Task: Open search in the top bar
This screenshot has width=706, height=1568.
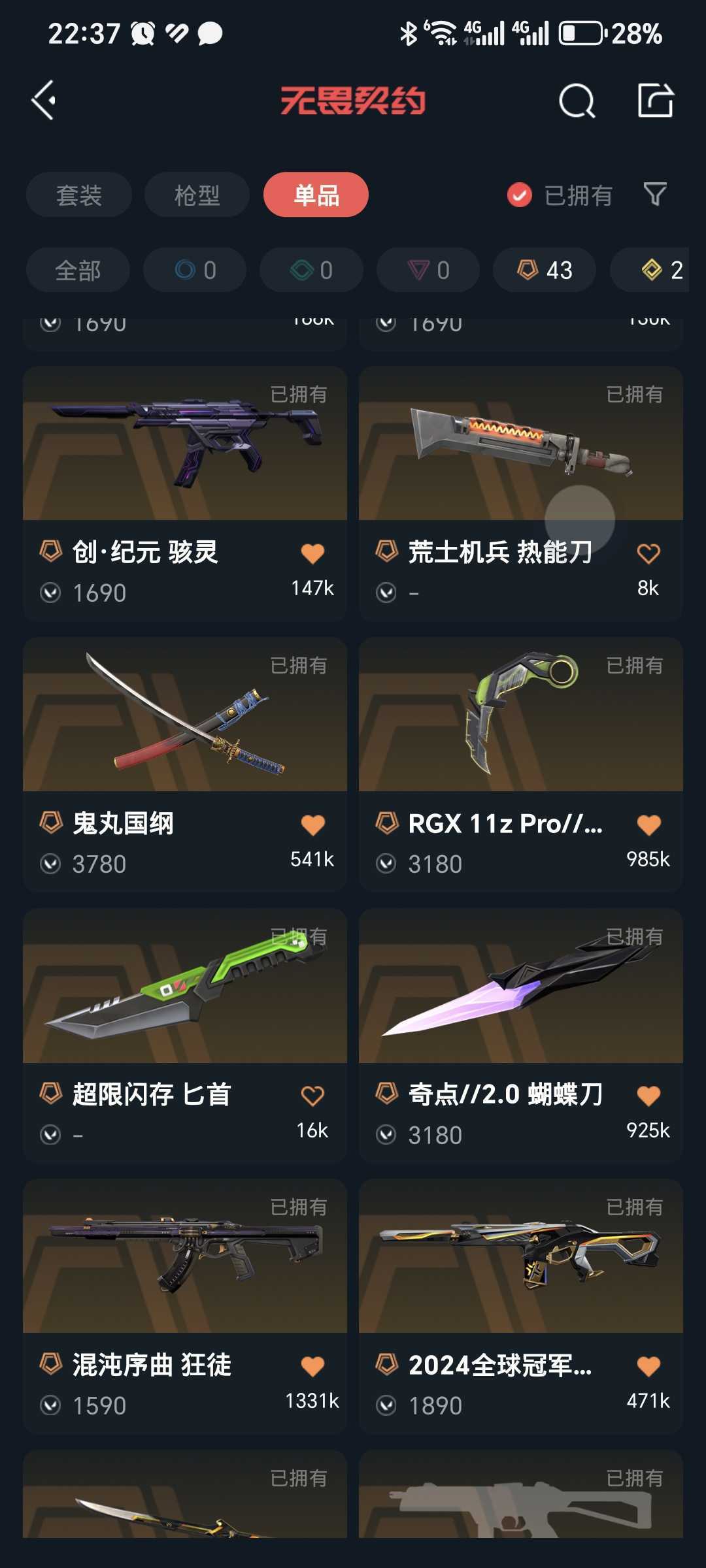Action: [577, 101]
